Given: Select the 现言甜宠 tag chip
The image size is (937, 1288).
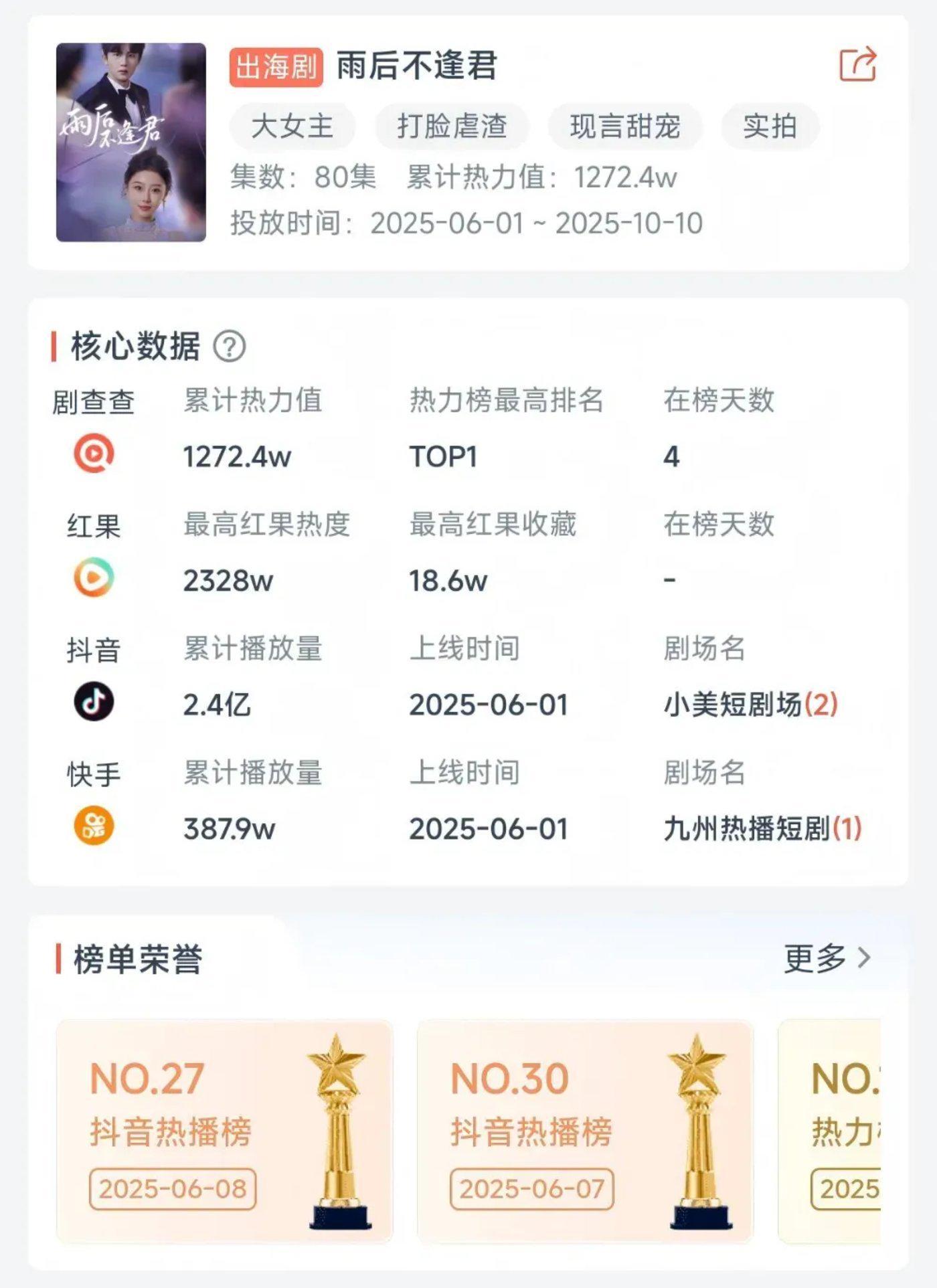Looking at the screenshot, I should coord(624,126).
